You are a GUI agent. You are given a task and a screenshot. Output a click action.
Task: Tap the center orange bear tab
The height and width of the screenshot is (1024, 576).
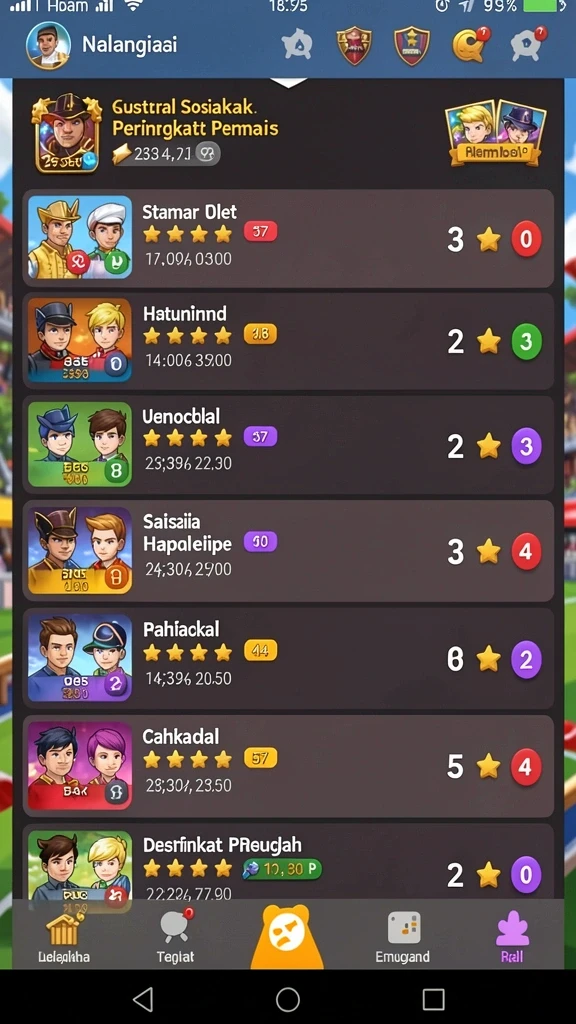[x=287, y=935]
